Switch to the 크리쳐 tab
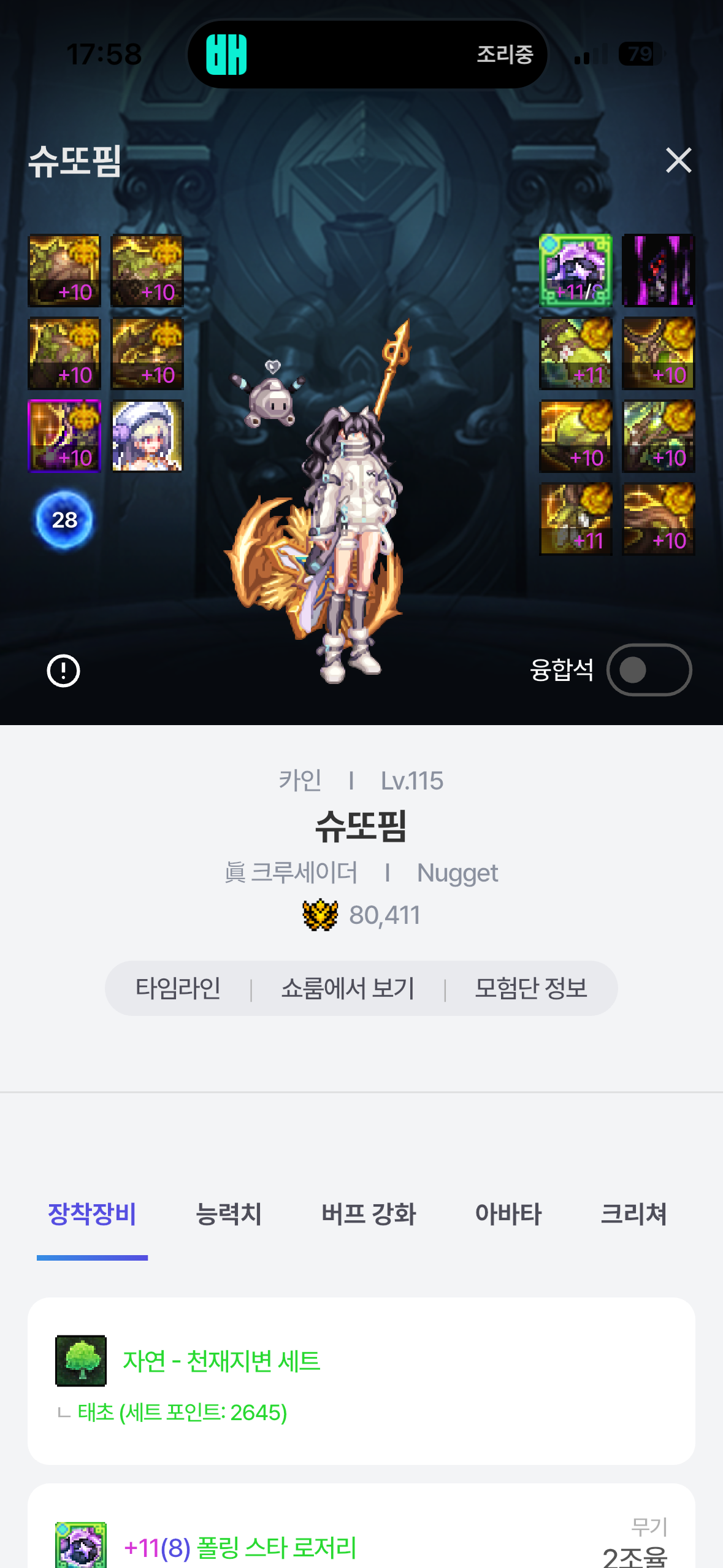 coord(633,1213)
